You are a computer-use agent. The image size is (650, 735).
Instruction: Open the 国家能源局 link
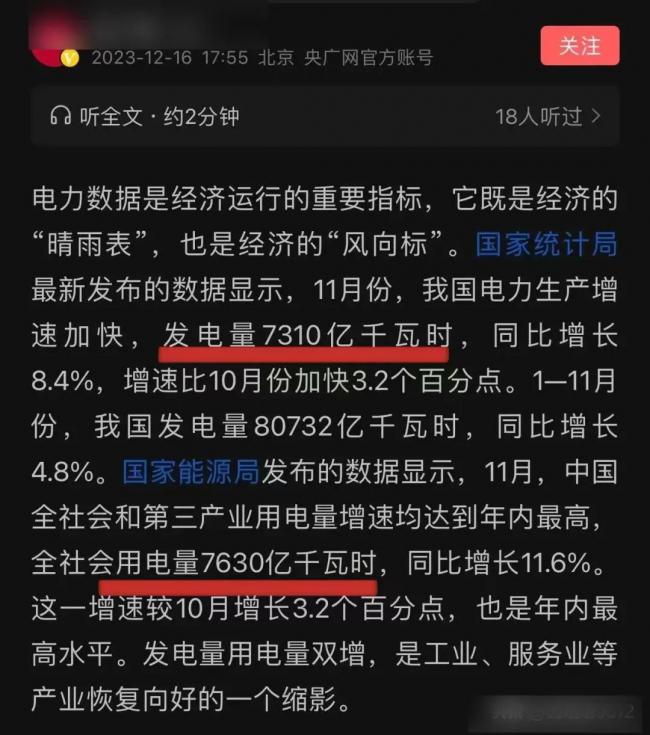(x=190, y=472)
